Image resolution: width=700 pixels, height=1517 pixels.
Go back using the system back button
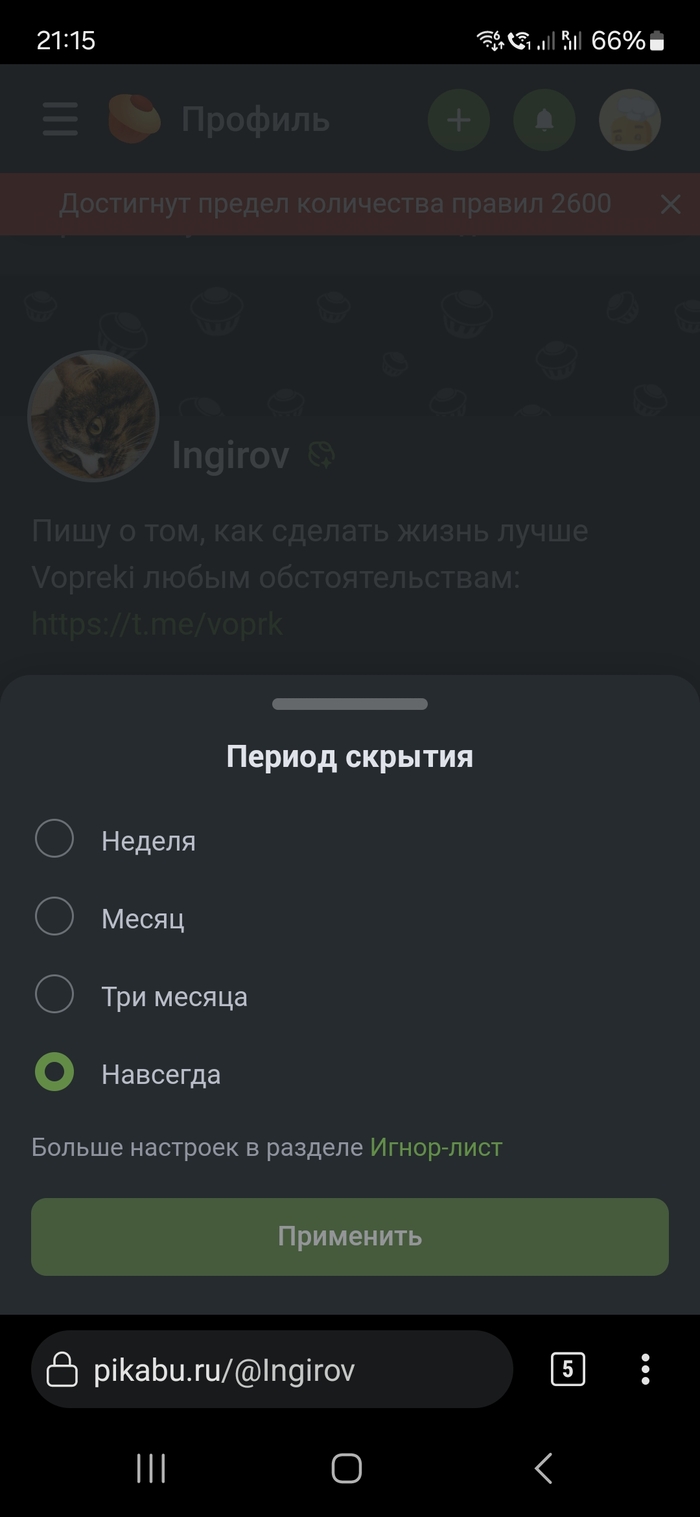point(543,1468)
